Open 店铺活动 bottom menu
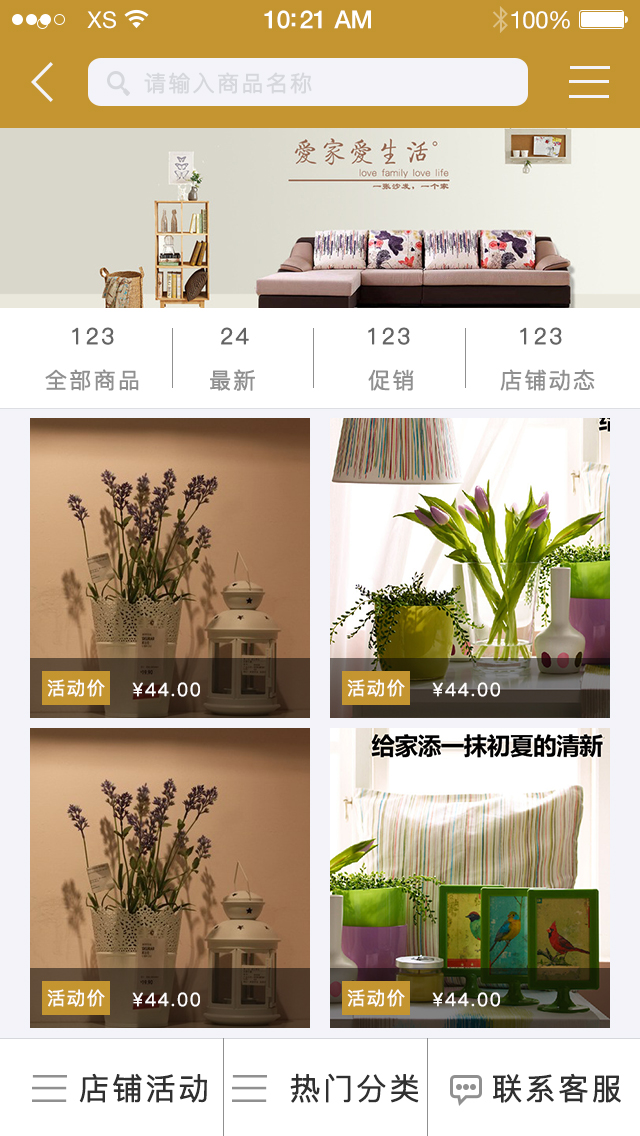Image resolution: width=640 pixels, height=1136 pixels. pyautogui.click(x=120, y=1088)
